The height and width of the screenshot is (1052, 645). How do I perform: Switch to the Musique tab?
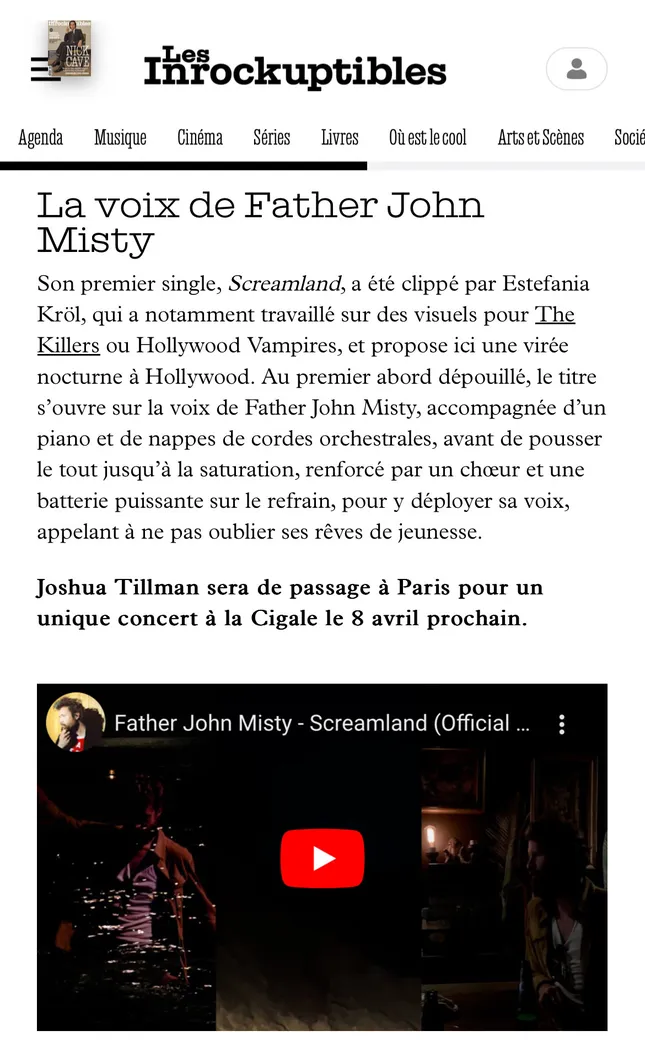click(x=120, y=138)
